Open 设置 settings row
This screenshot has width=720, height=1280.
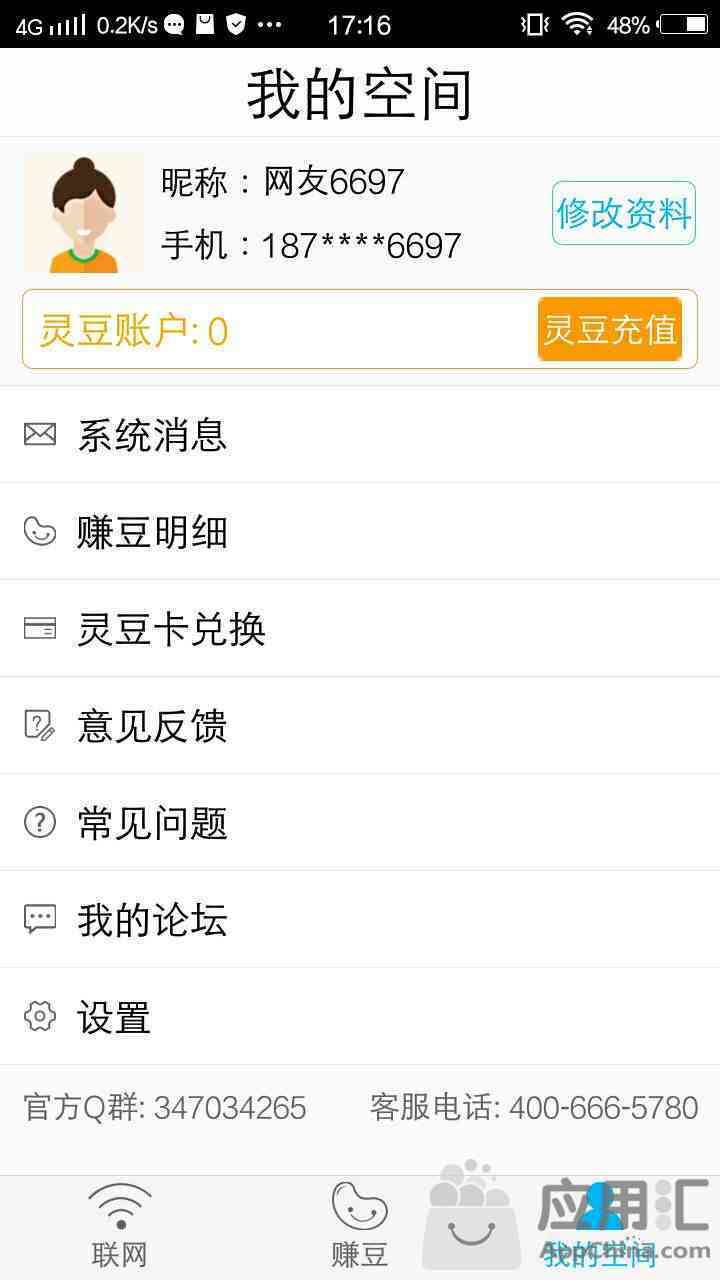click(360, 1017)
